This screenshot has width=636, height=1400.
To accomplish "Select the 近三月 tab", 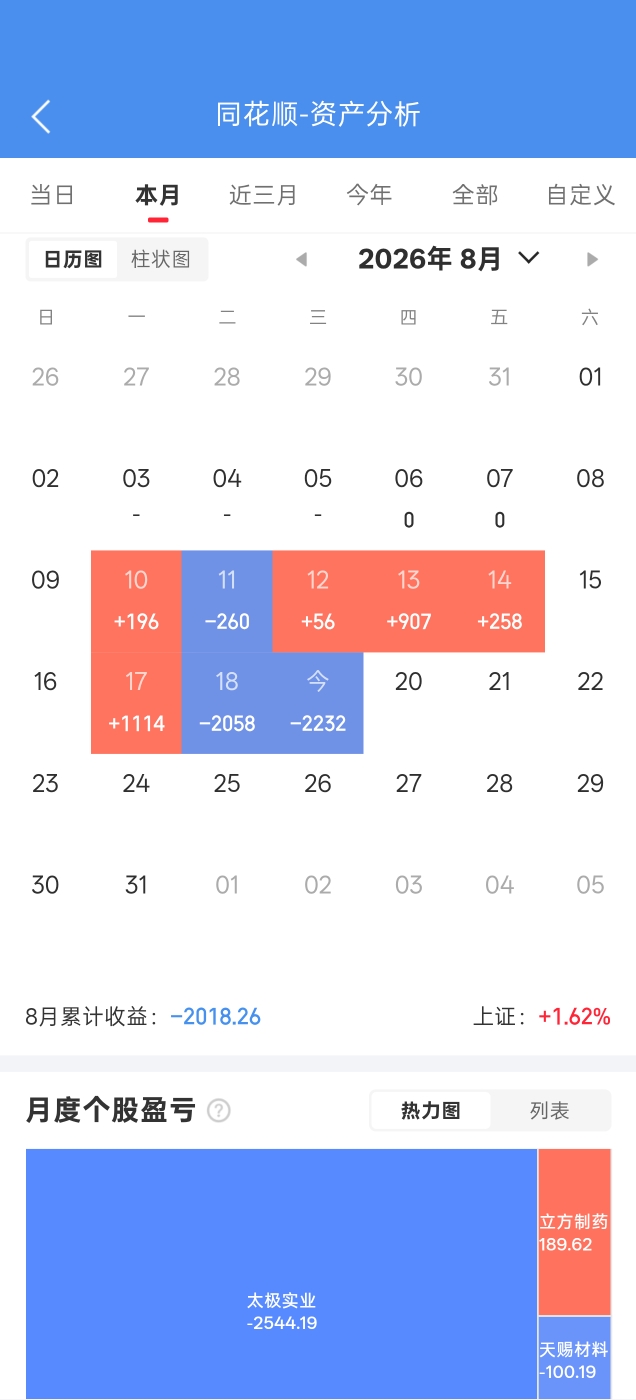I will tap(263, 195).
